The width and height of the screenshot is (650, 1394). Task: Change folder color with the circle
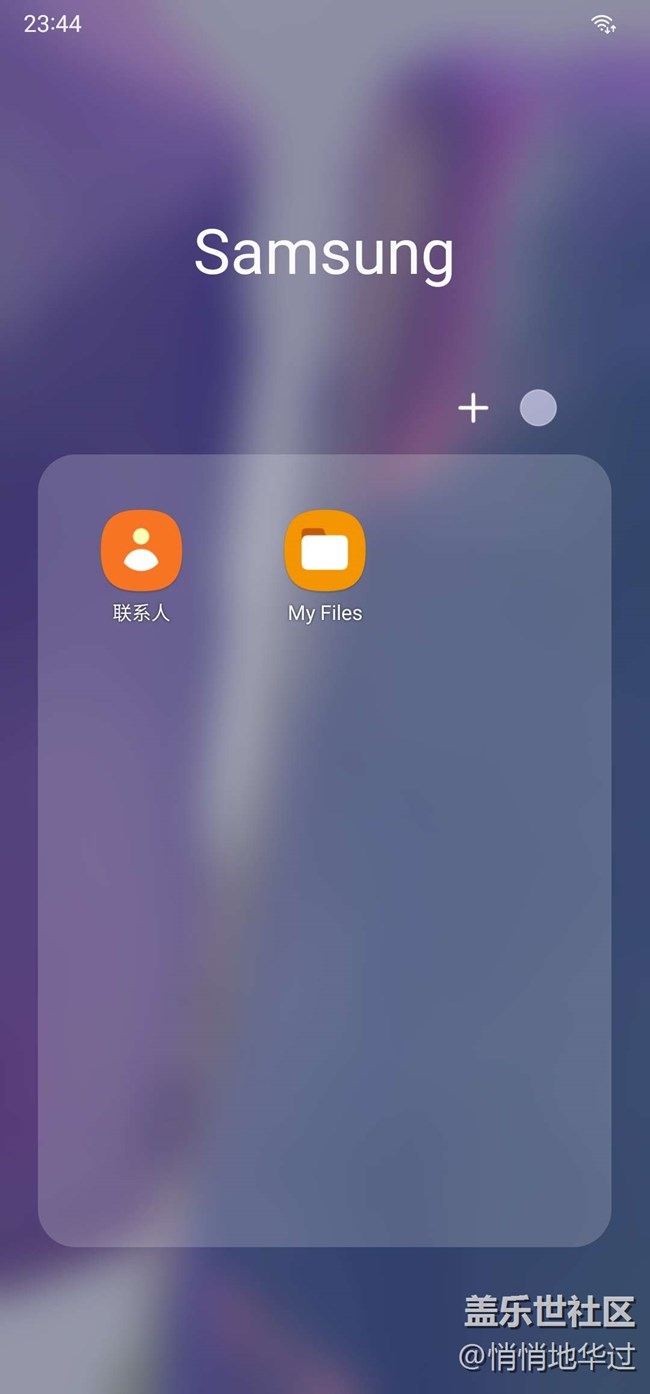(x=538, y=408)
